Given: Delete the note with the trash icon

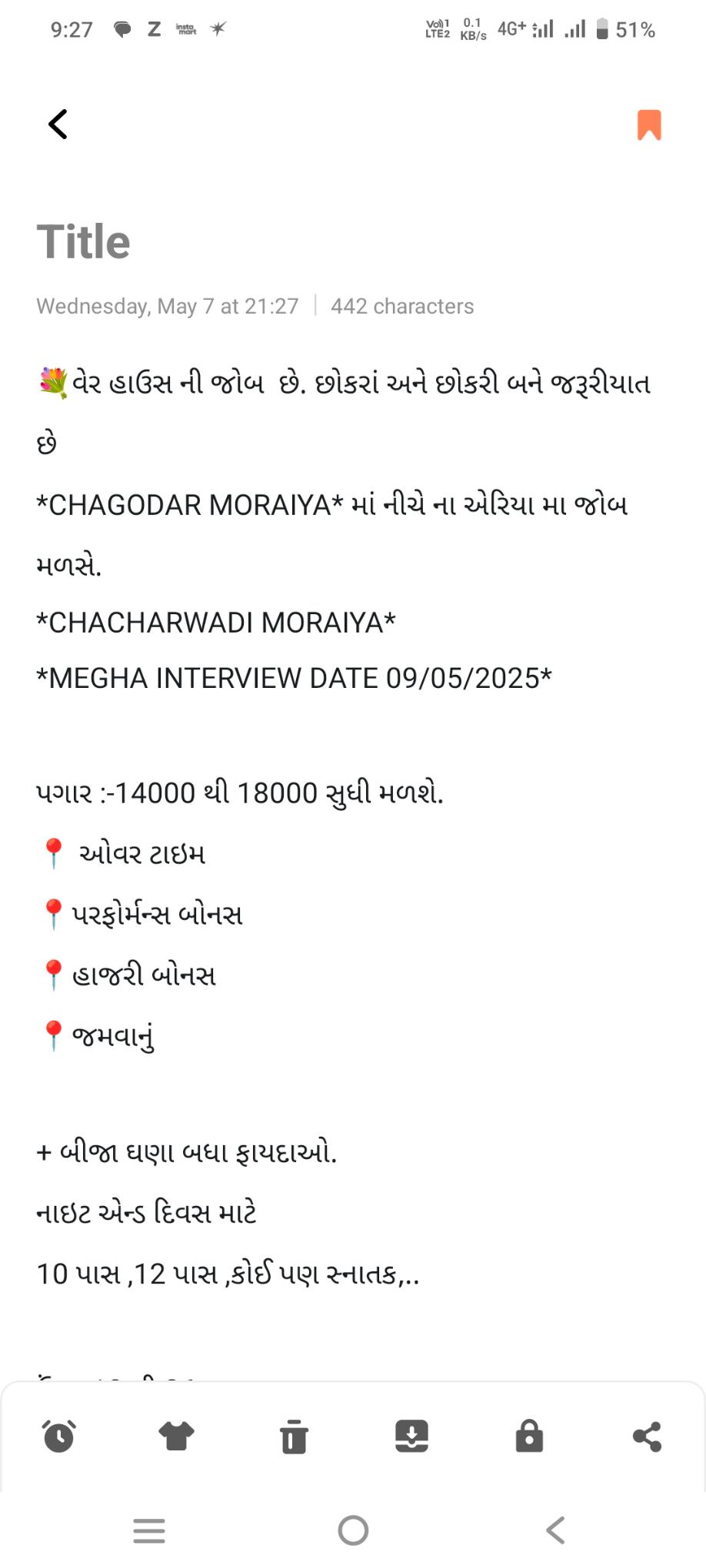Looking at the screenshot, I should (295, 1437).
